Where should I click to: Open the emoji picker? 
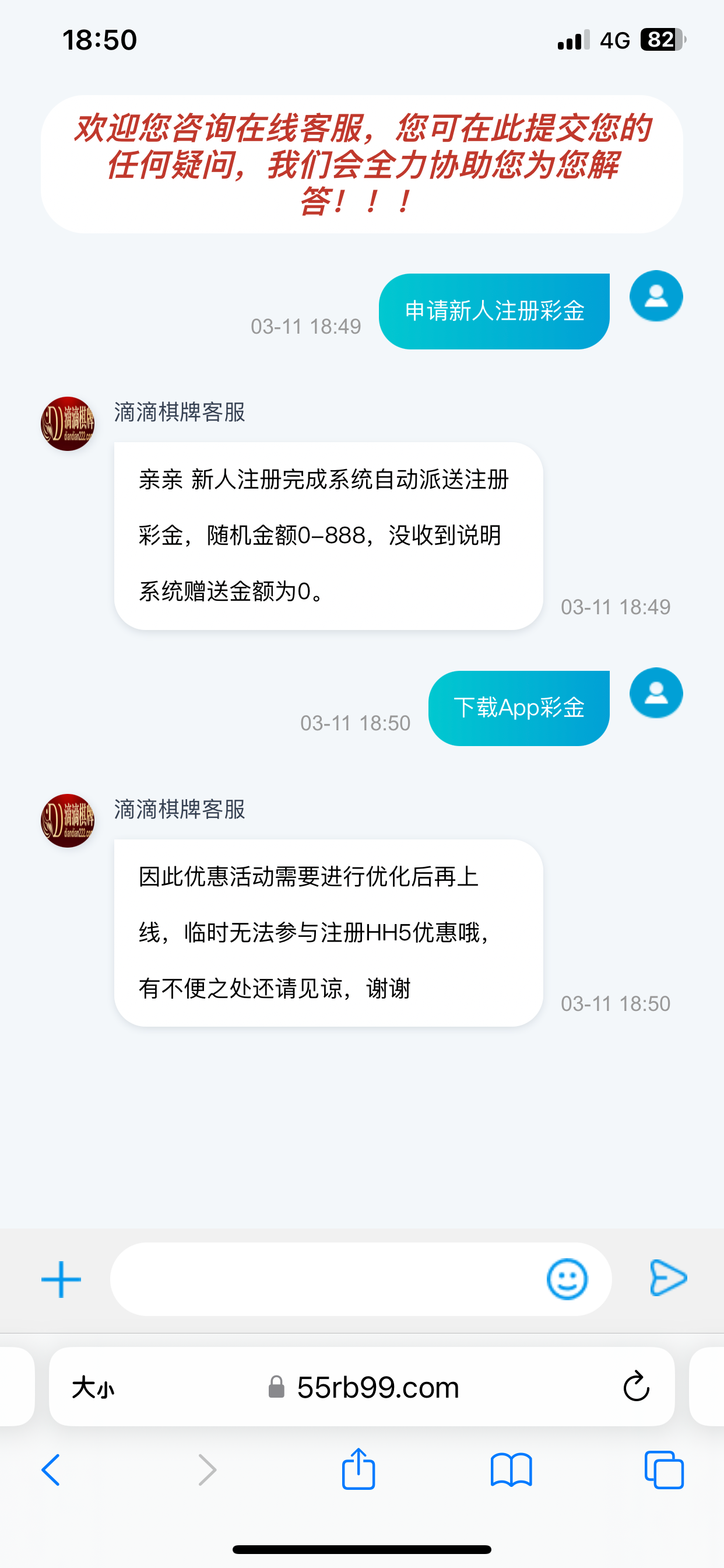pyautogui.click(x=567, y=1279)
